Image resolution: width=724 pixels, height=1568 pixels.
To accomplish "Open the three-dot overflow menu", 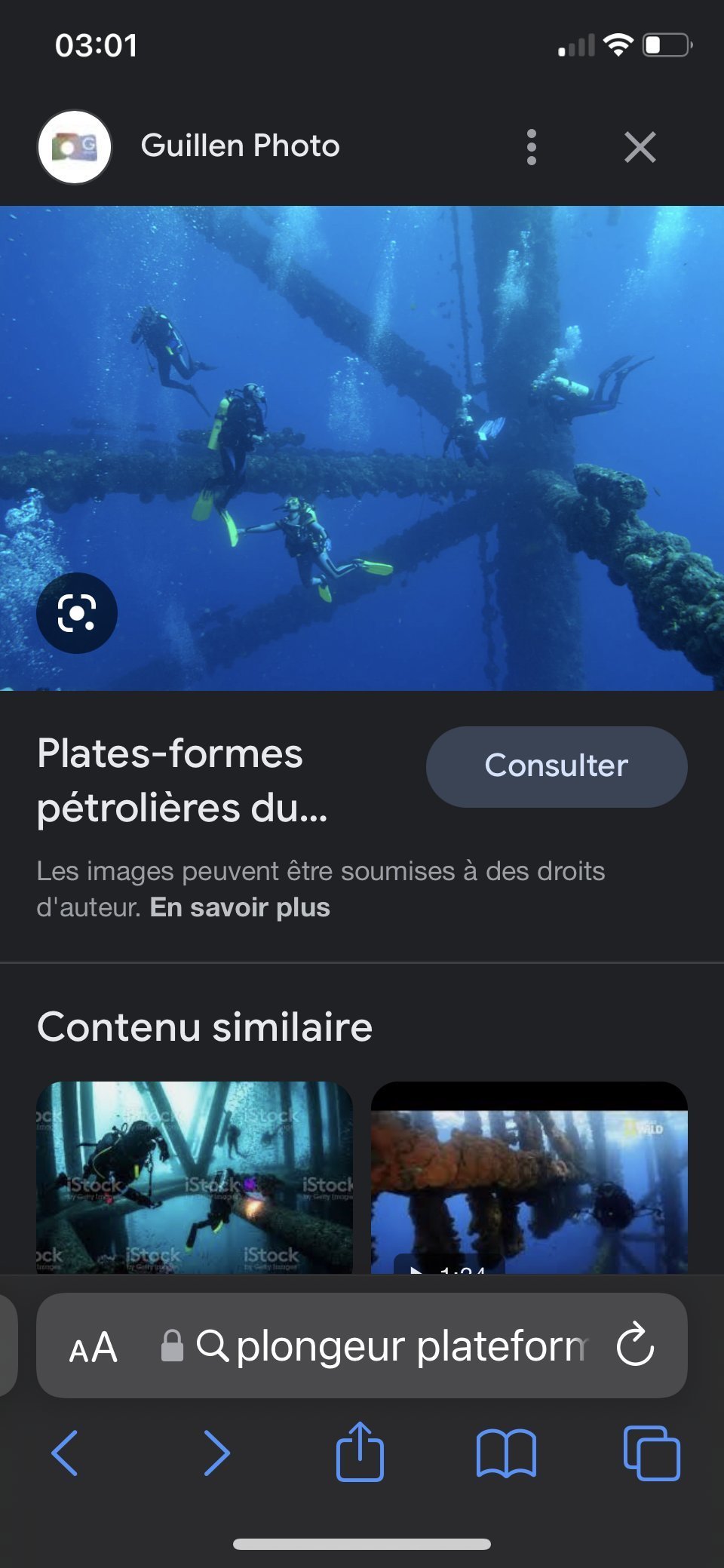I will [x=532, y=147].
